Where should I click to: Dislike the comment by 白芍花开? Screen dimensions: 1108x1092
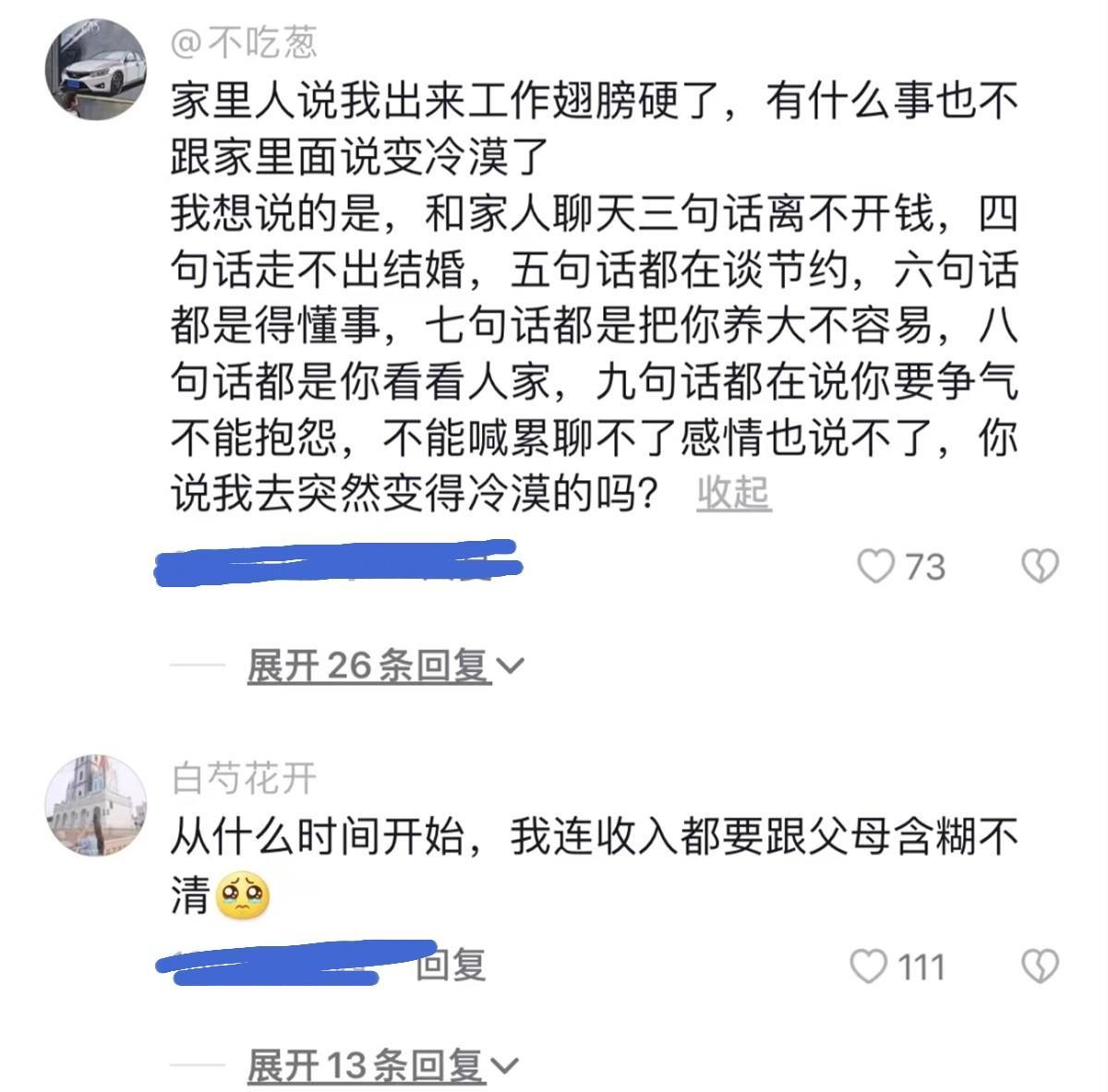tap(1040, 966)
